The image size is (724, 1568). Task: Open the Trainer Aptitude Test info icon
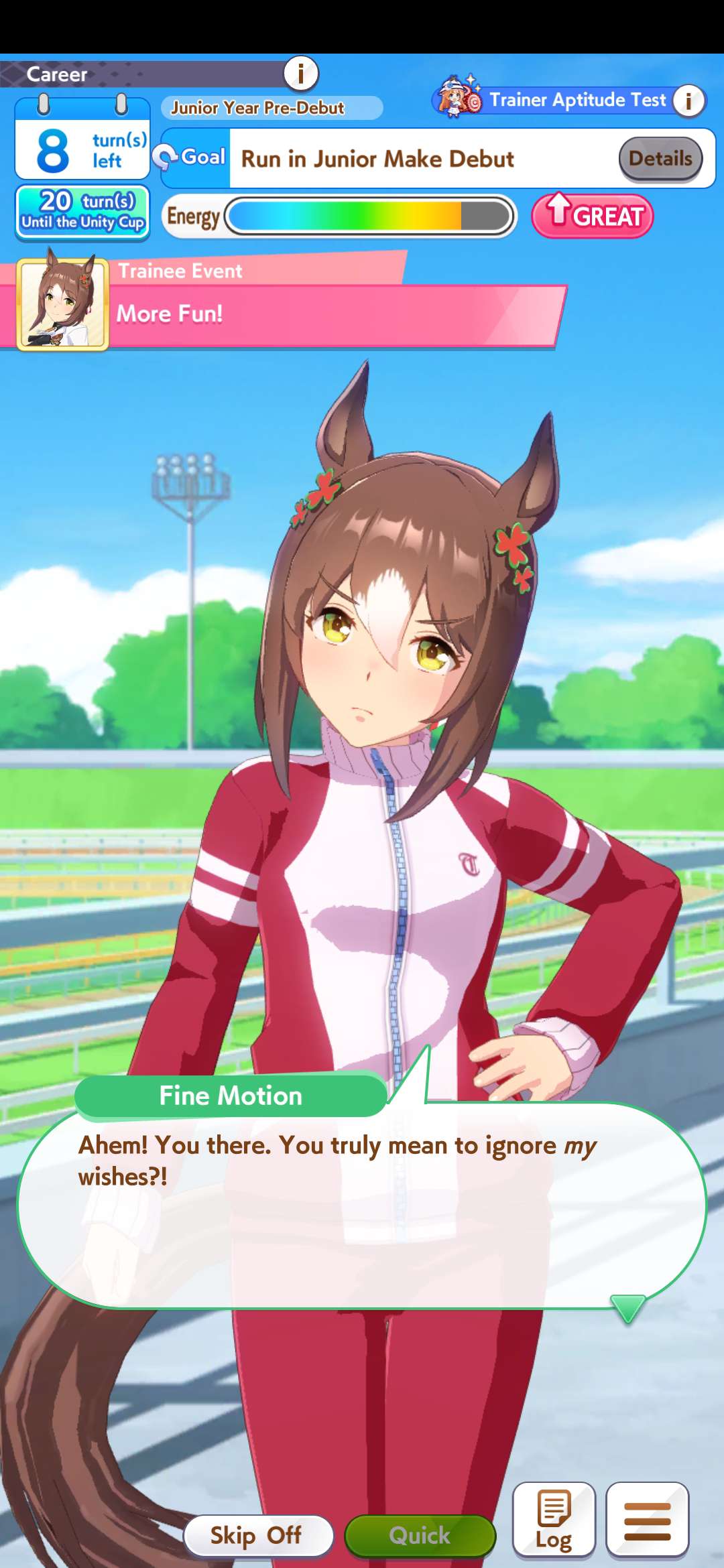pos(688,101)
